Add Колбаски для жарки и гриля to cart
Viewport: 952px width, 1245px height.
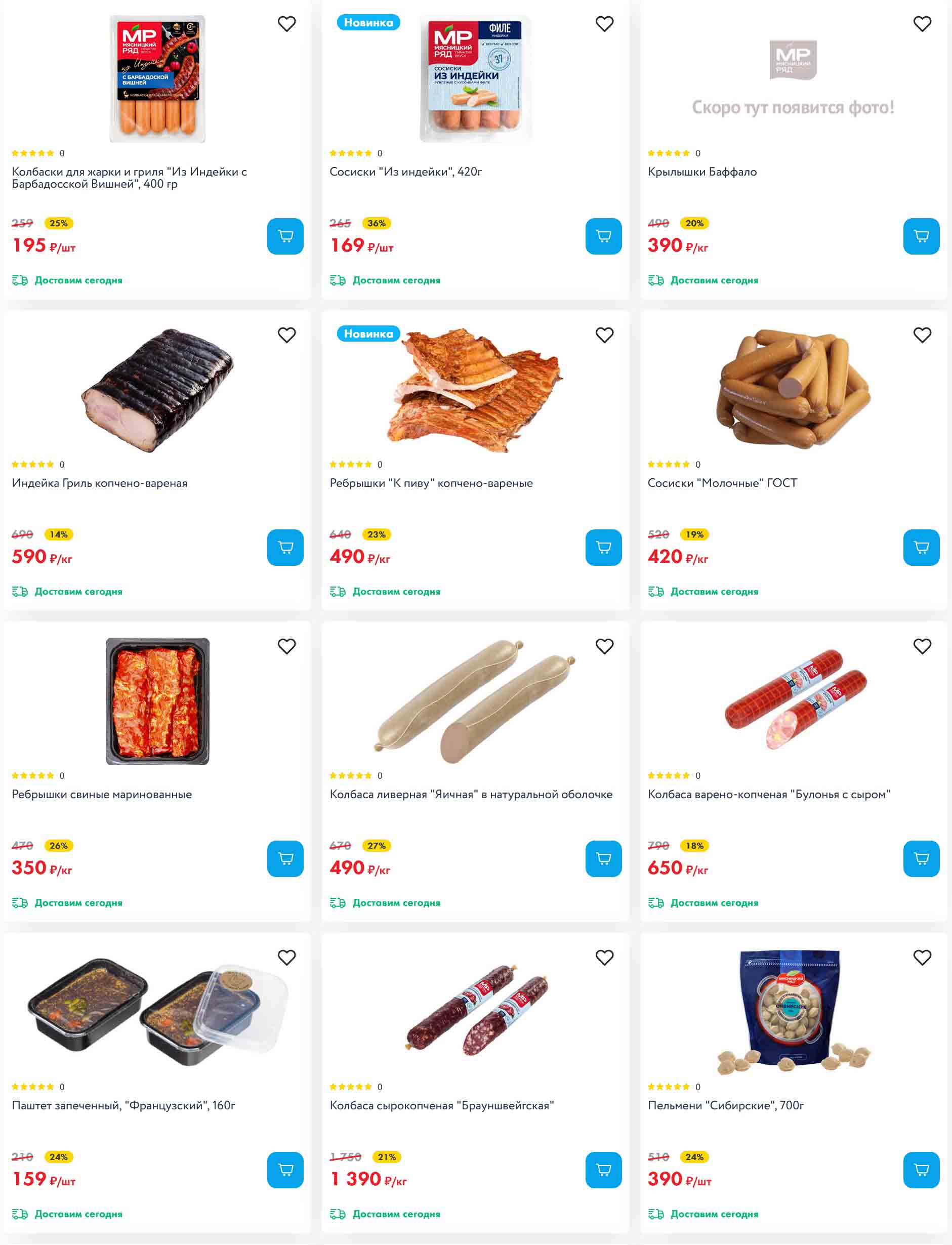click(285, 236)
